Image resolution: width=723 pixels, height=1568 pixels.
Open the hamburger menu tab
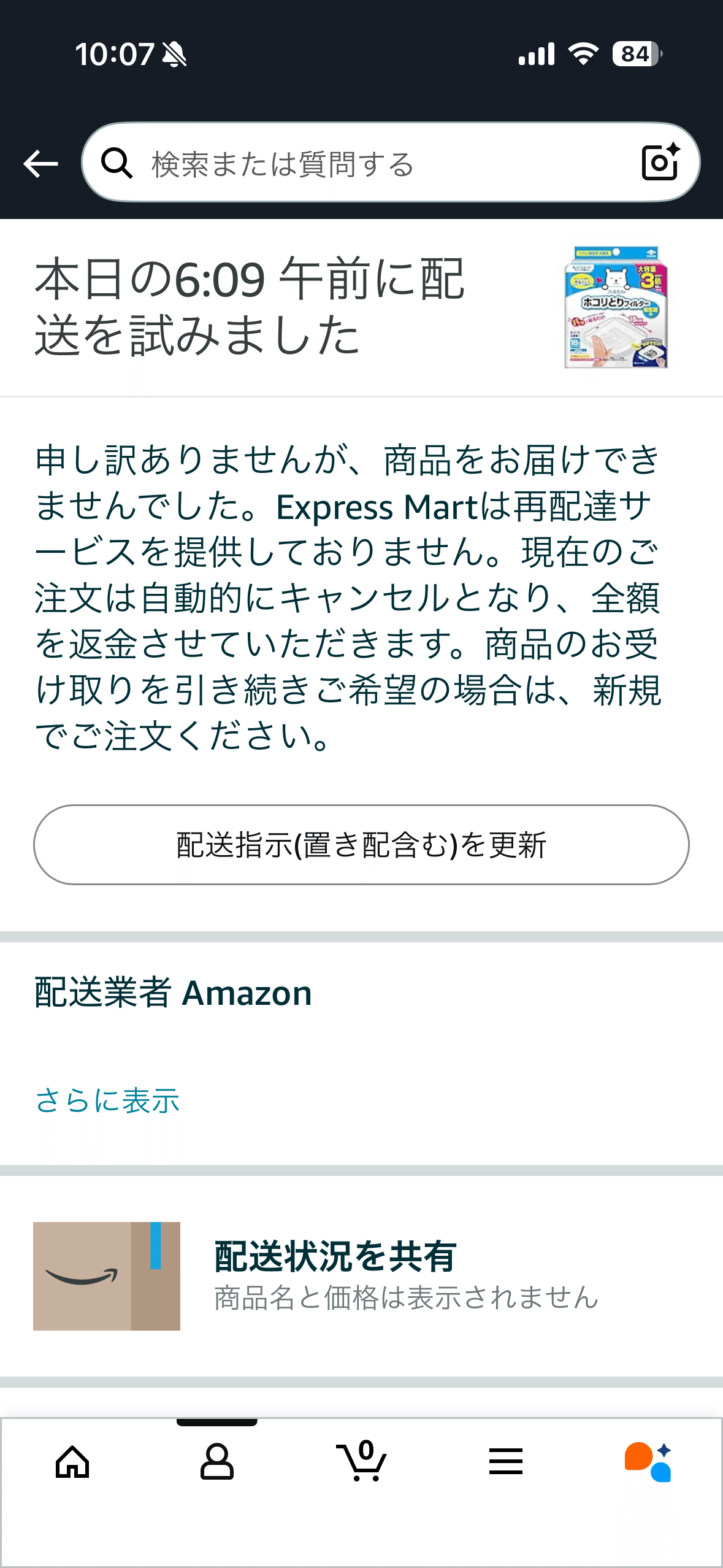pyautogui.click(x=506, y=1462)
